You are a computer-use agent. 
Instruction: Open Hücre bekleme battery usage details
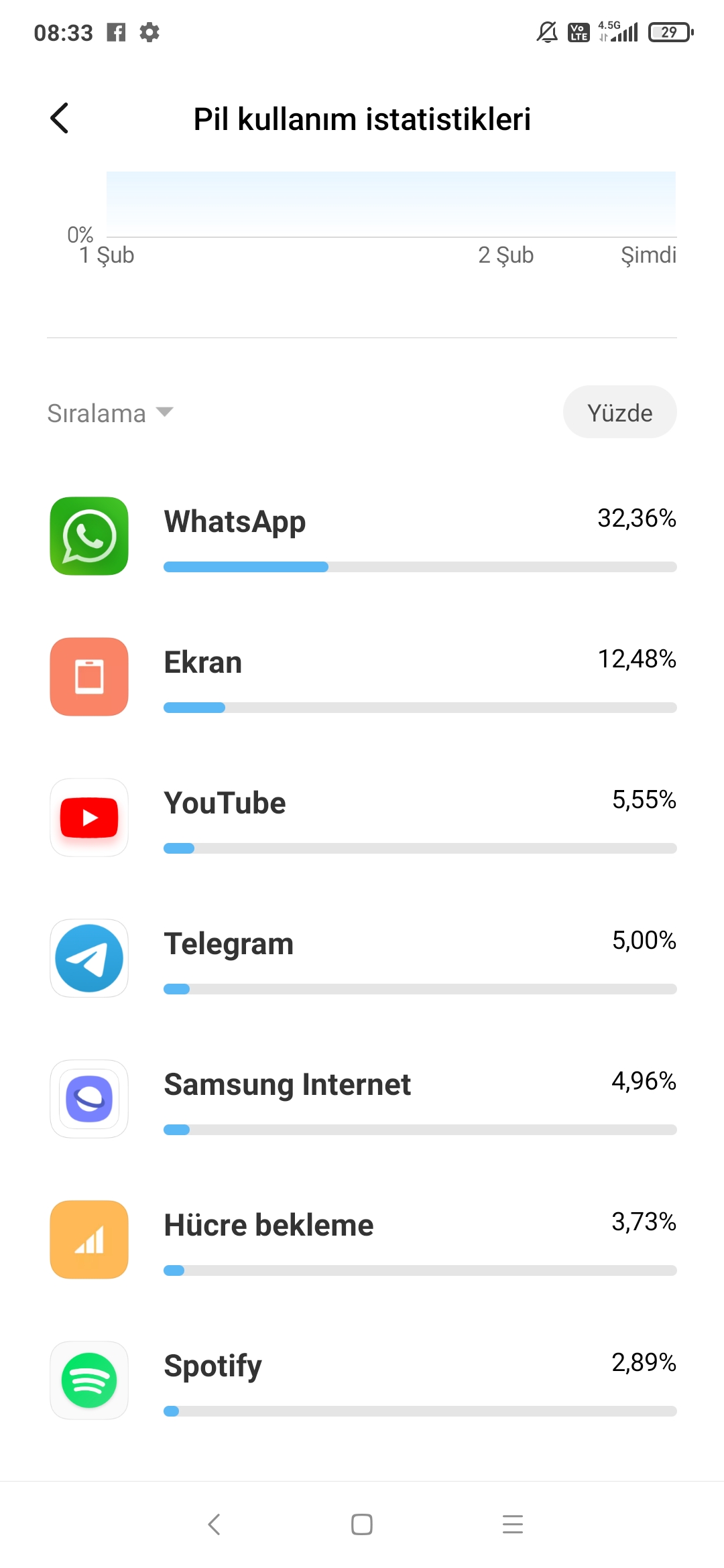(x=362, y=1240)
